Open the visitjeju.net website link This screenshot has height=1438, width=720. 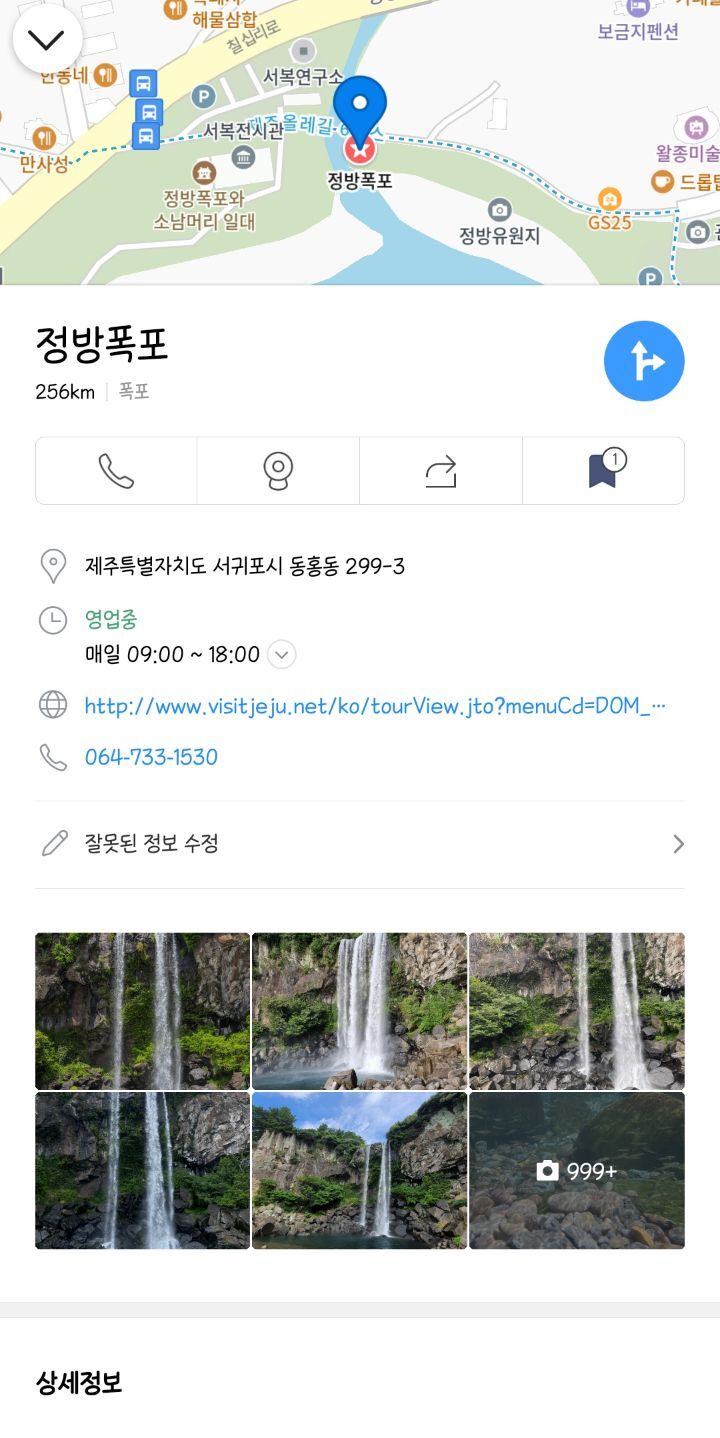click(x=375, y=706)
